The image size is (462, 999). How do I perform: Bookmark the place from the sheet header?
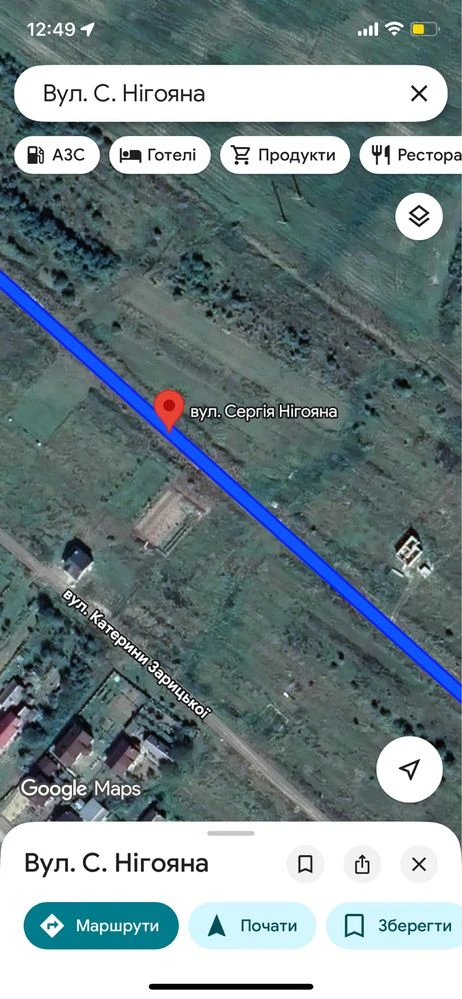click(305, 865)
